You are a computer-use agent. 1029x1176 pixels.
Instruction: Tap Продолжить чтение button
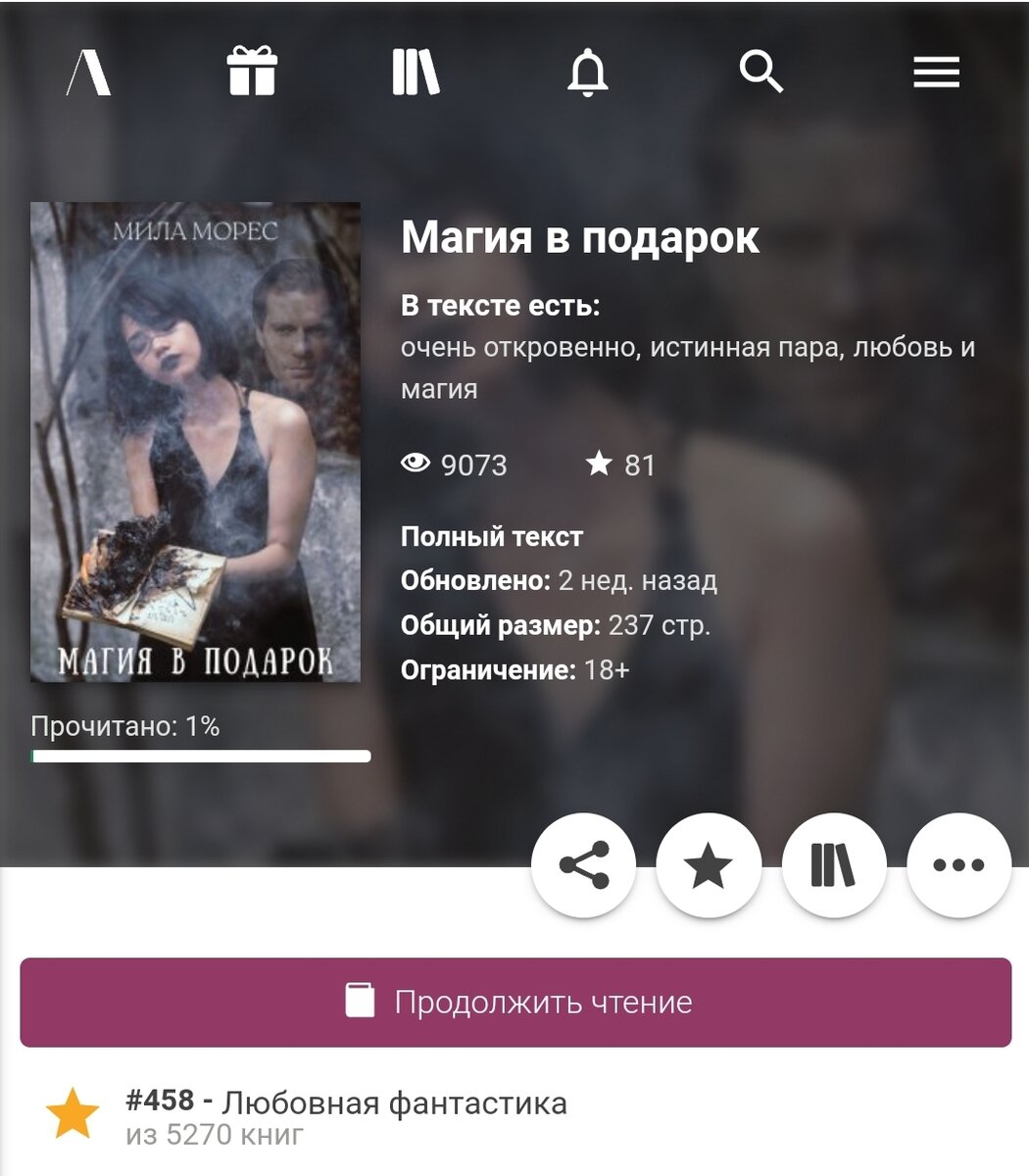(515, 1002)
